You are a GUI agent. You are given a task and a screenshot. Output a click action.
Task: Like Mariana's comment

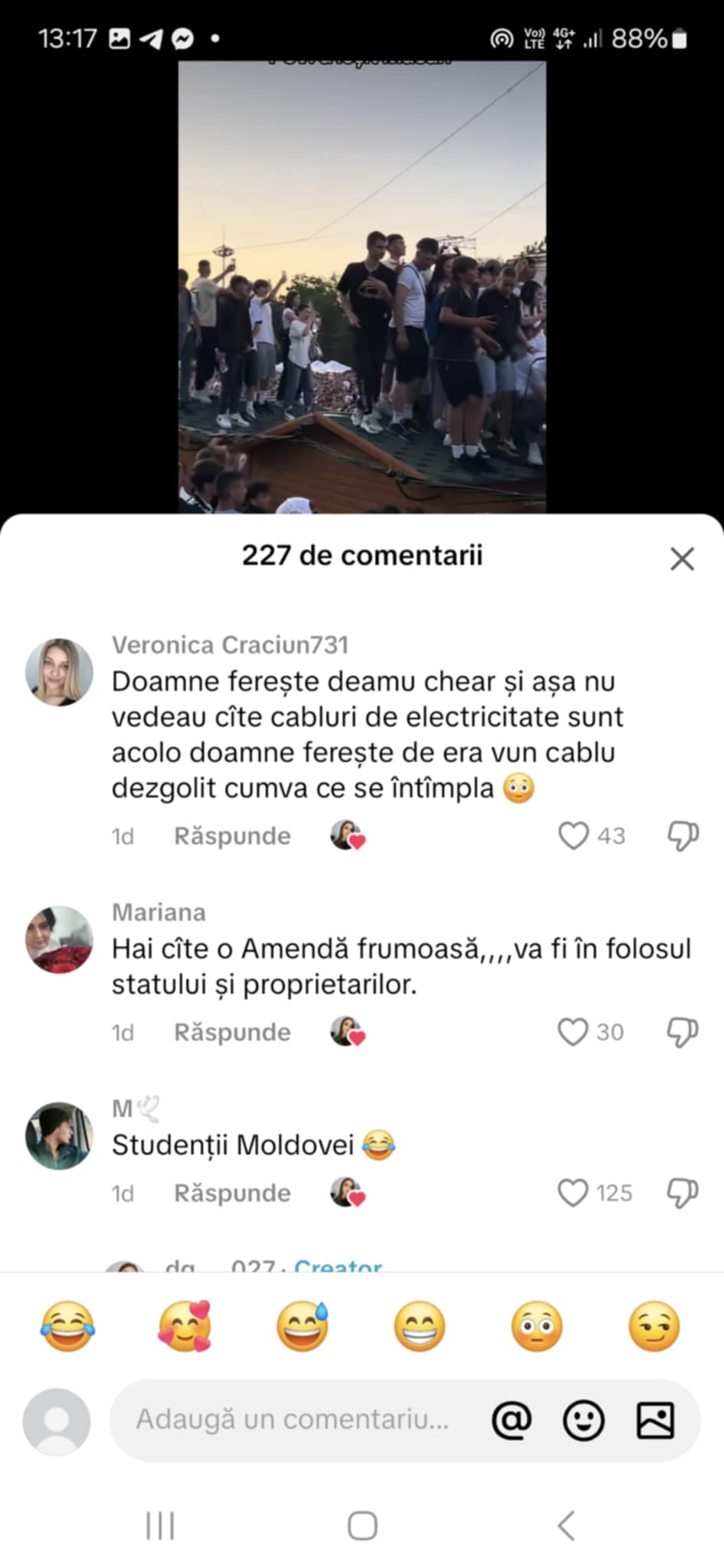click(573, 1031)
